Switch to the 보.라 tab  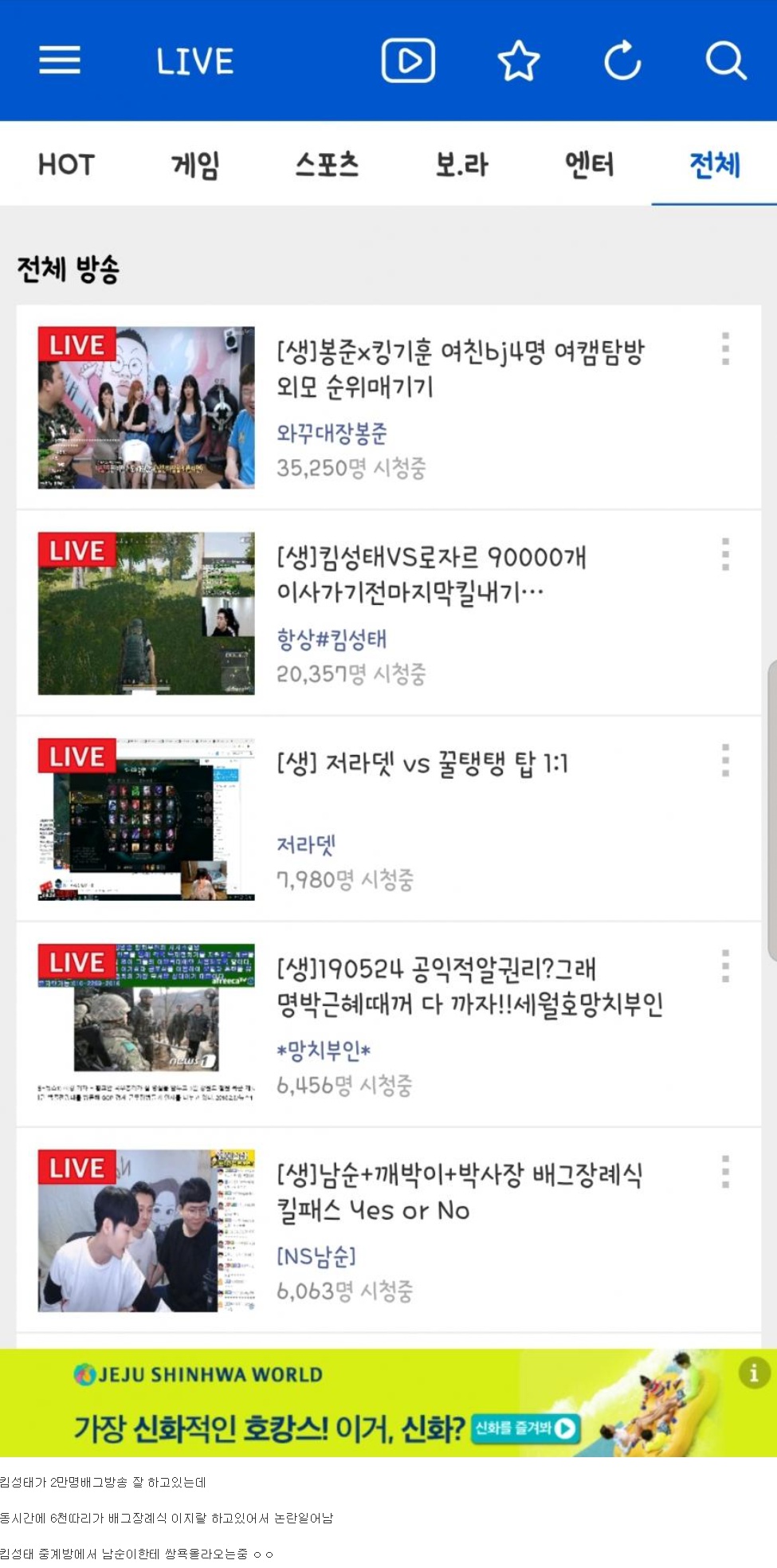(461, 165)
